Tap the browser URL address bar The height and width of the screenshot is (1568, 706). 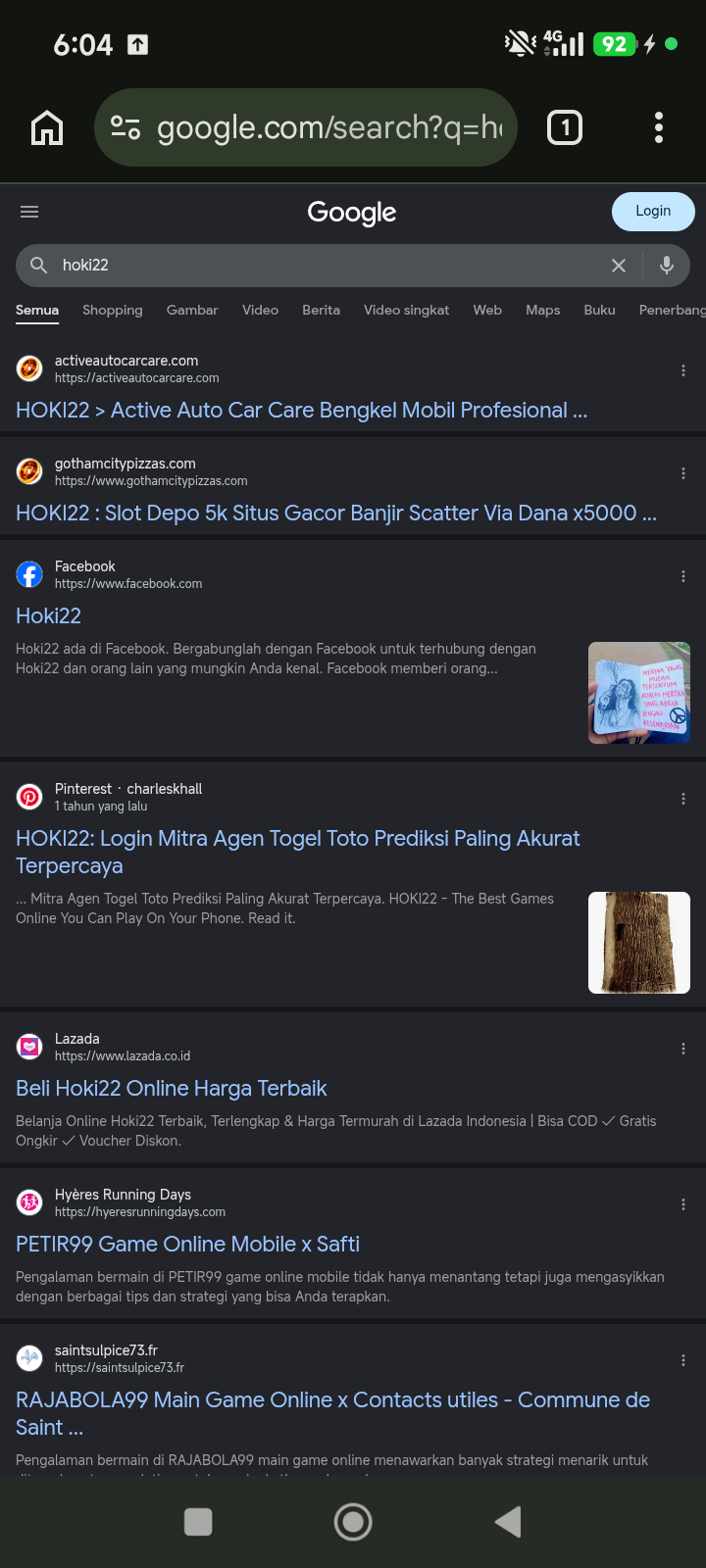point(305,127)
